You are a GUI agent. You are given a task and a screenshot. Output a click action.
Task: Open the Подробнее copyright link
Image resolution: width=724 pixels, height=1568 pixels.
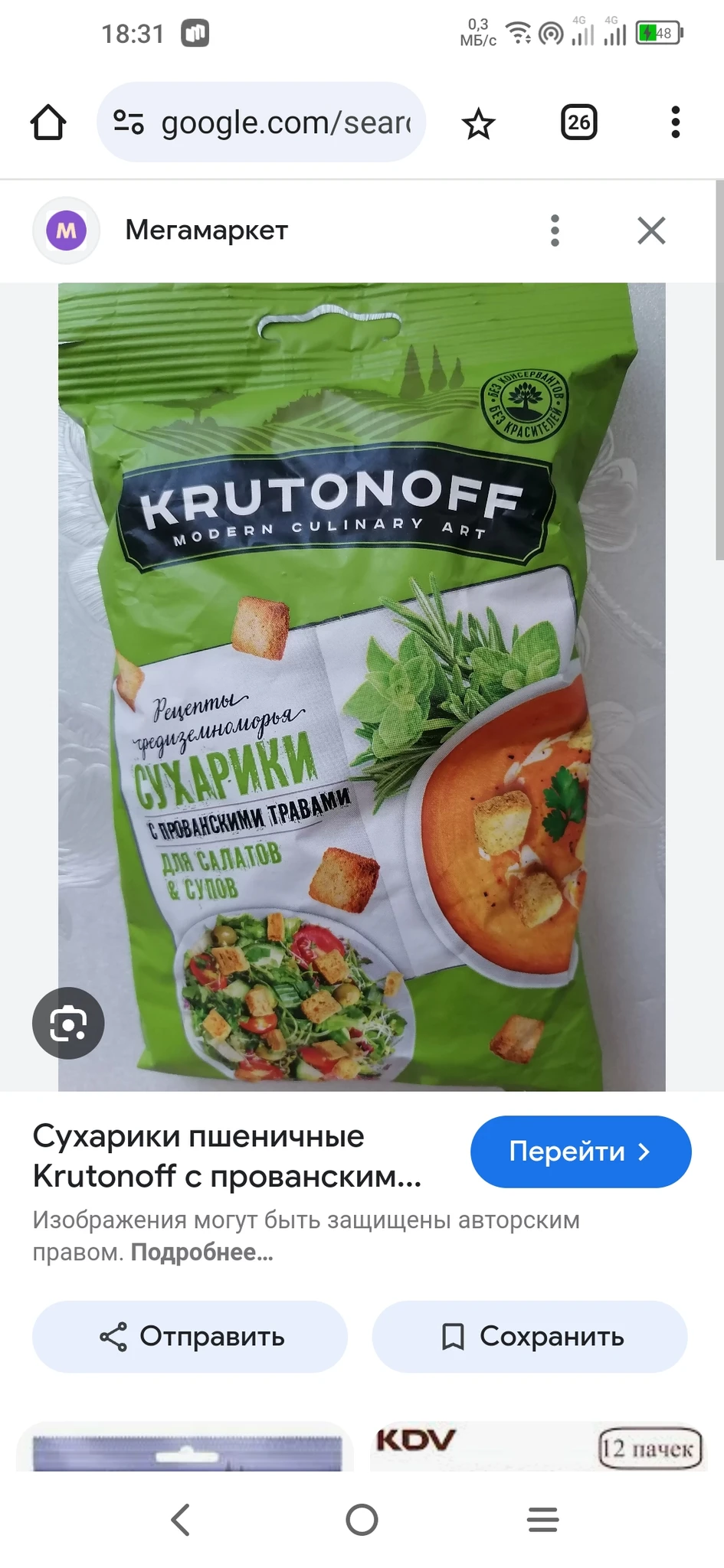pos(201,1253)
